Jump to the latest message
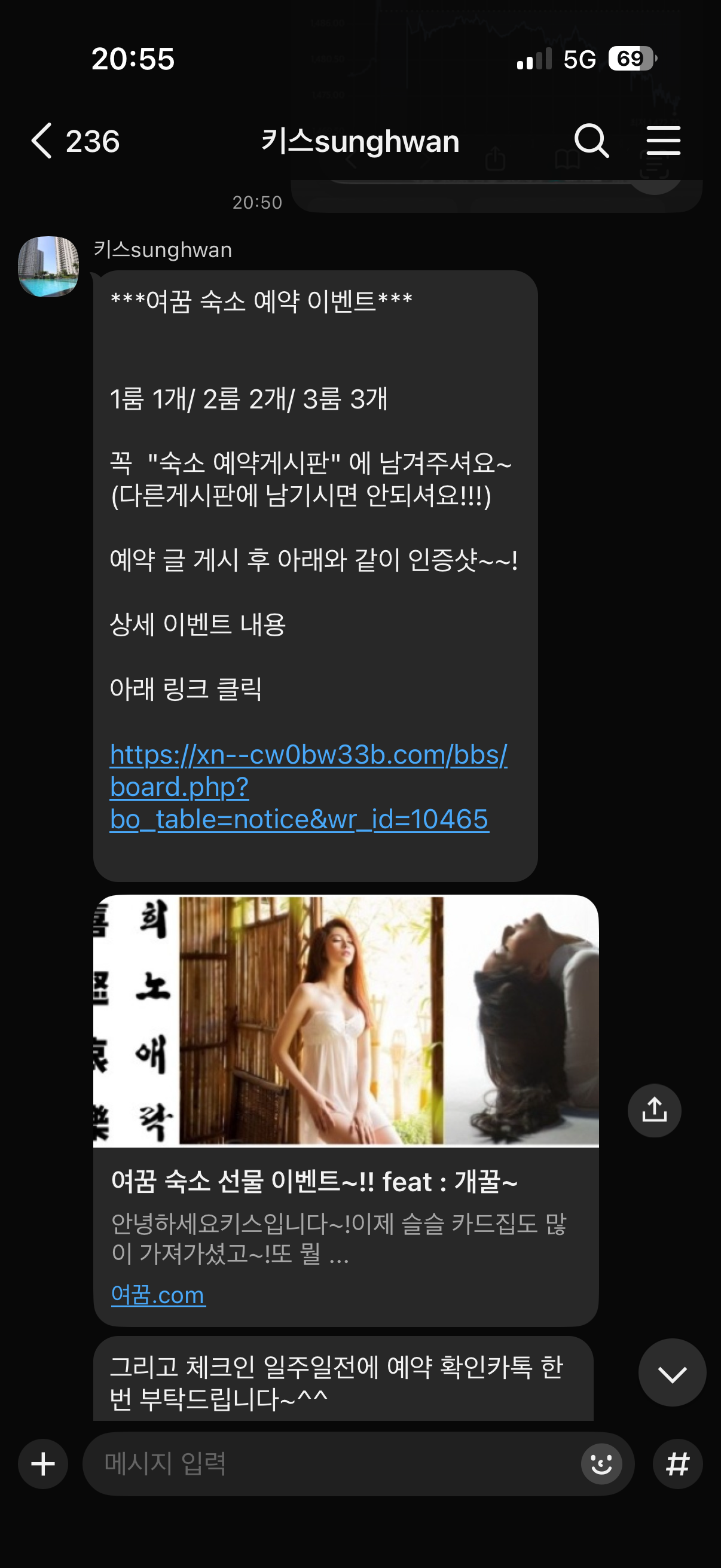The width and height of the screenshot is (721, 1568). pyautogui.click(x=672, y=1373)
